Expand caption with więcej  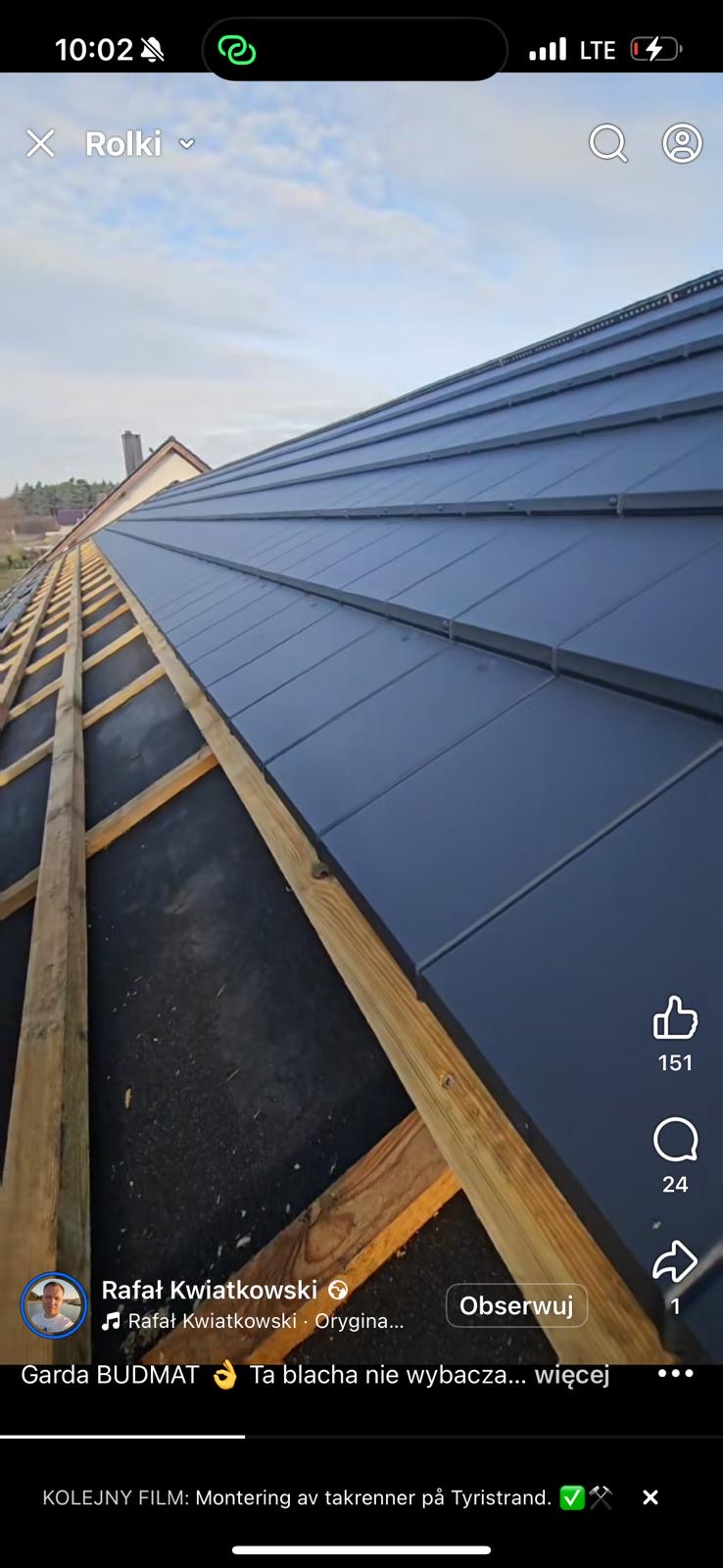coord(571,1375)
